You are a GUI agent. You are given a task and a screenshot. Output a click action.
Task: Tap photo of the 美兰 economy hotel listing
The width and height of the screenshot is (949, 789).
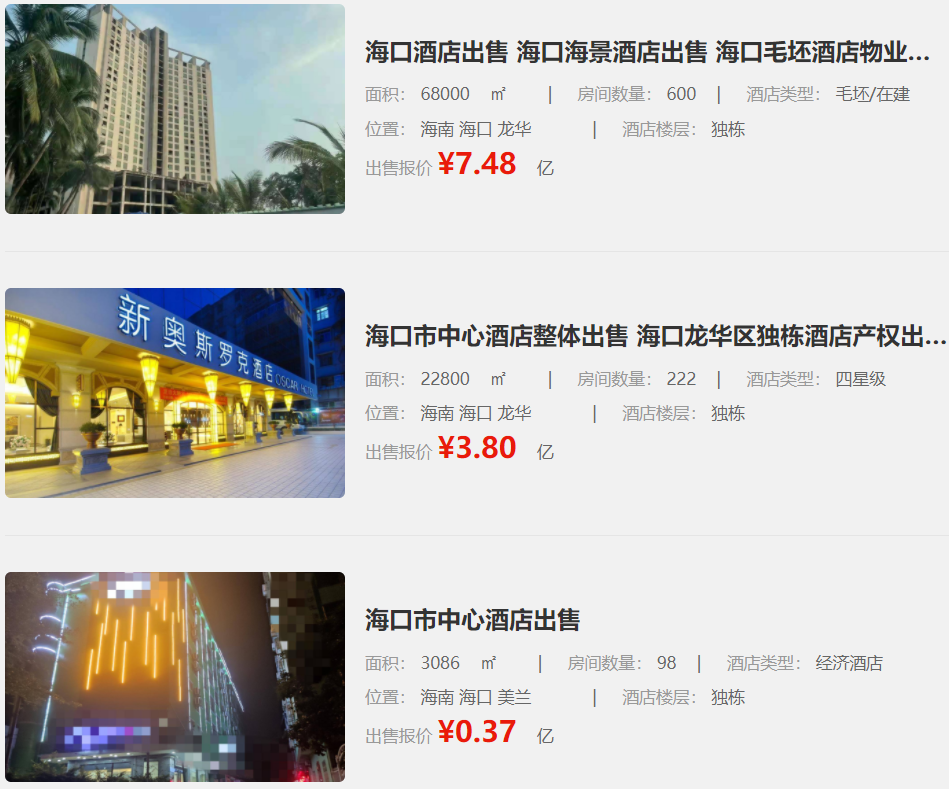pyautogui.click(x=175, y=677)
